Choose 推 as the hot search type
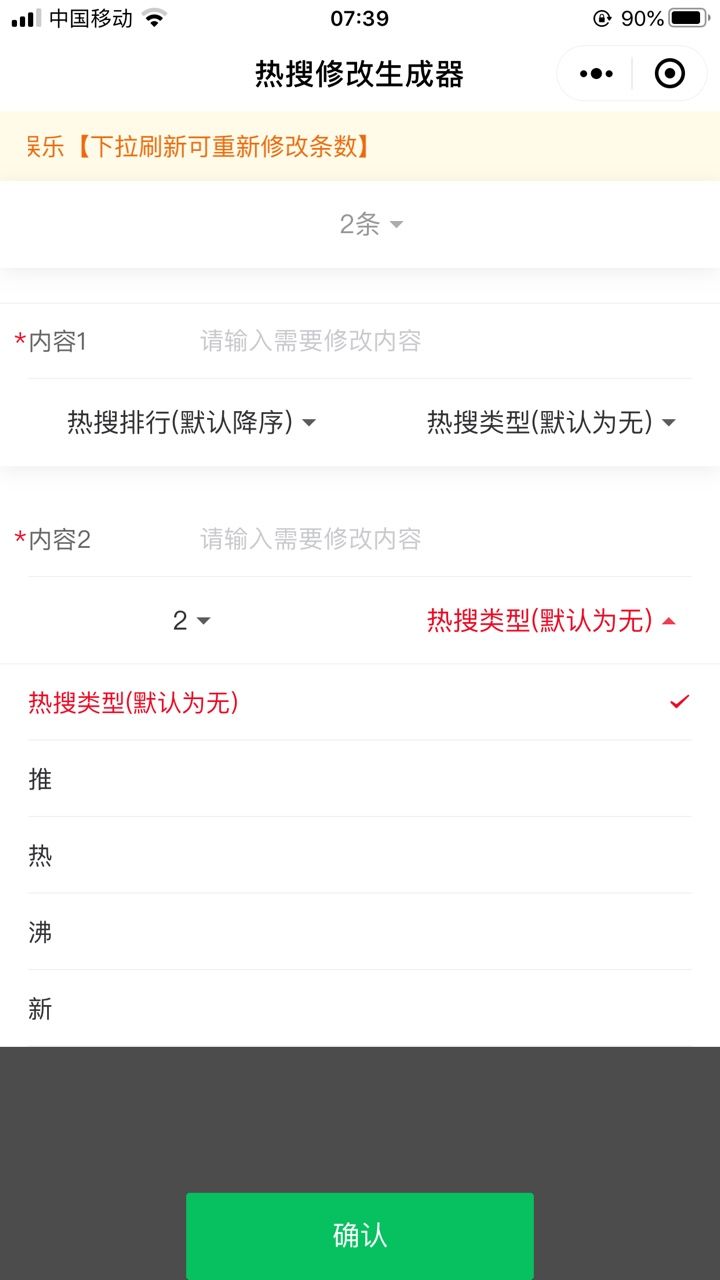Screen dimensions: 720x1280 click(x=360, y=779)
